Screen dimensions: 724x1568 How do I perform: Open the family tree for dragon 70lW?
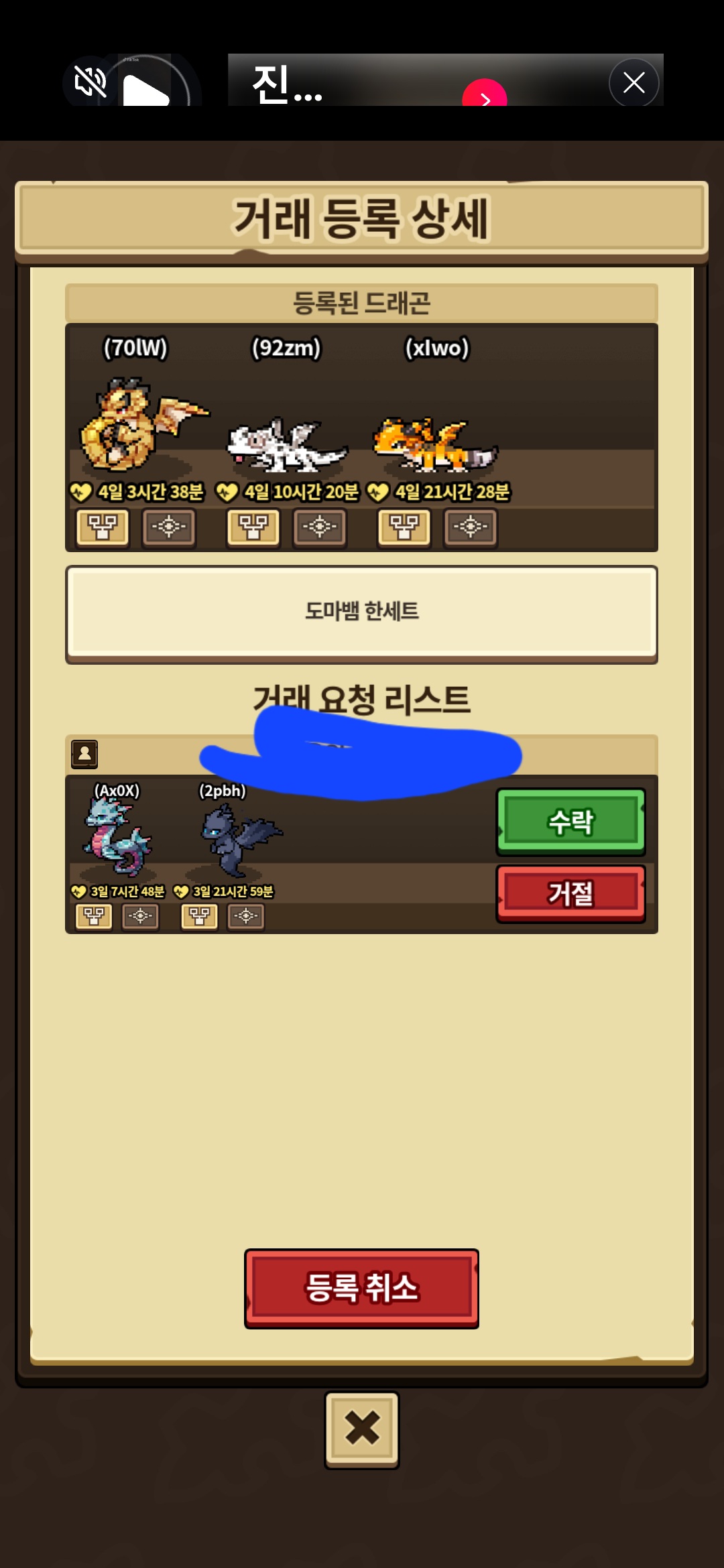[102, 527]
